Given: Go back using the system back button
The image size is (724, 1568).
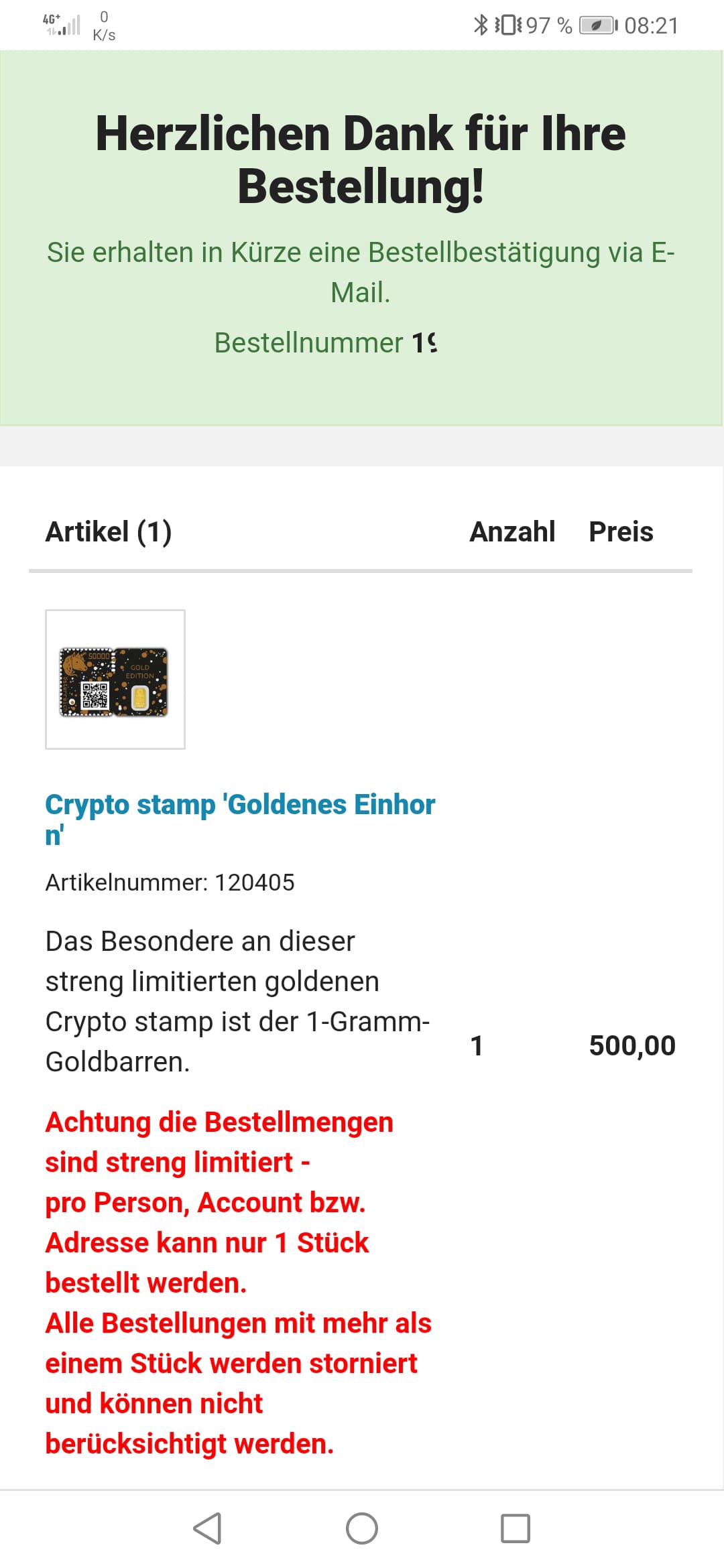Looking at the screenshot, I should 207,1528.
